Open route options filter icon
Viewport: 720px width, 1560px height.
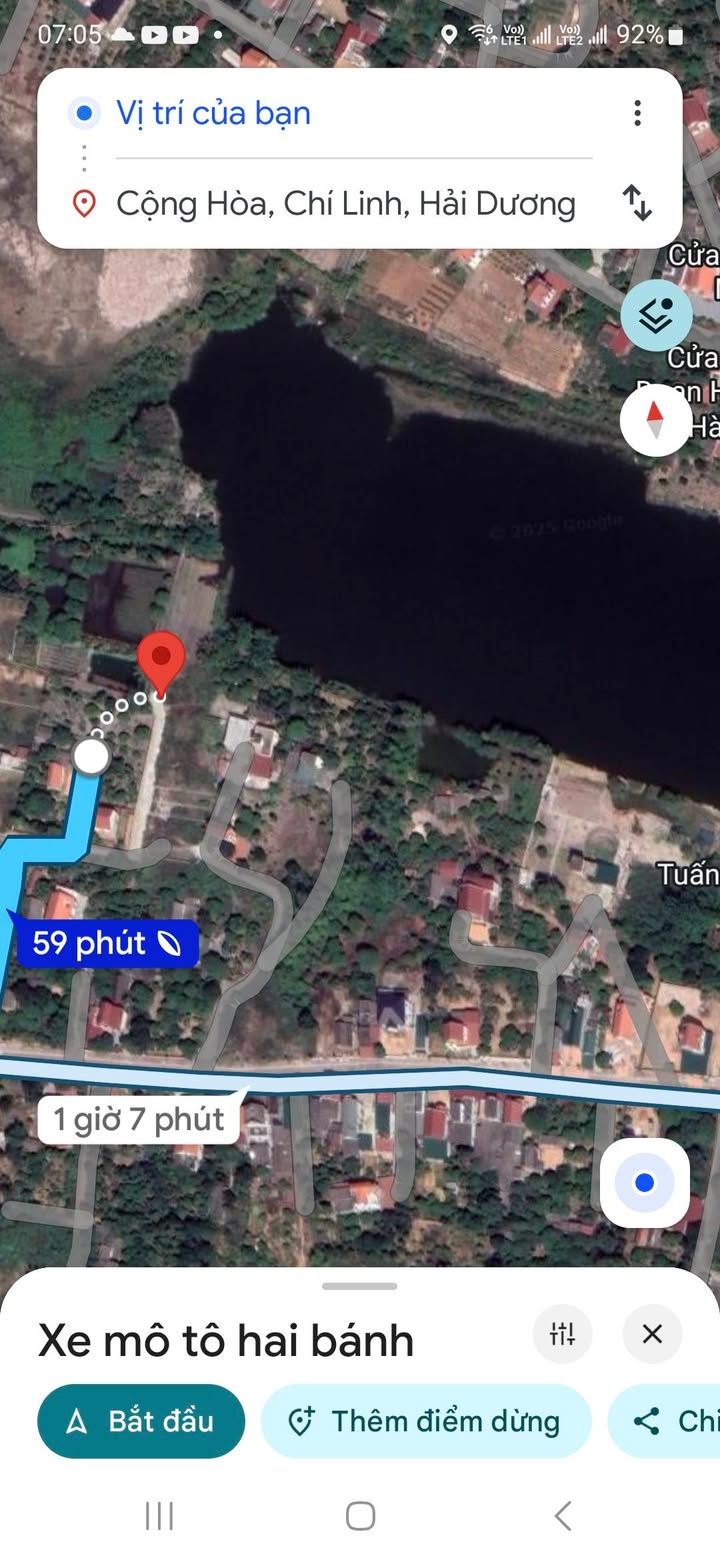click(562, 1334)
